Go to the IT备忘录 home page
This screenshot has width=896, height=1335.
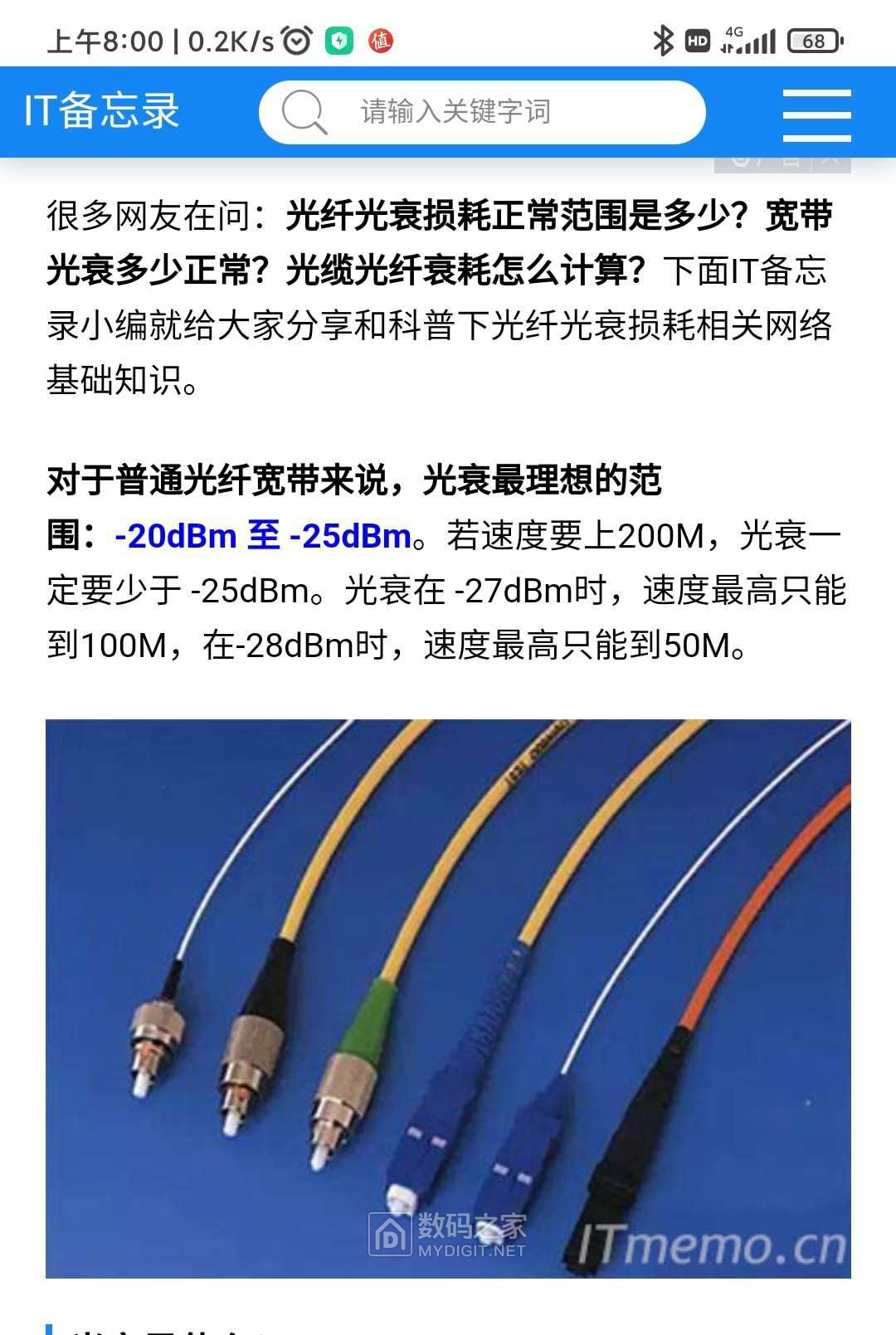[x=102, y=111]
